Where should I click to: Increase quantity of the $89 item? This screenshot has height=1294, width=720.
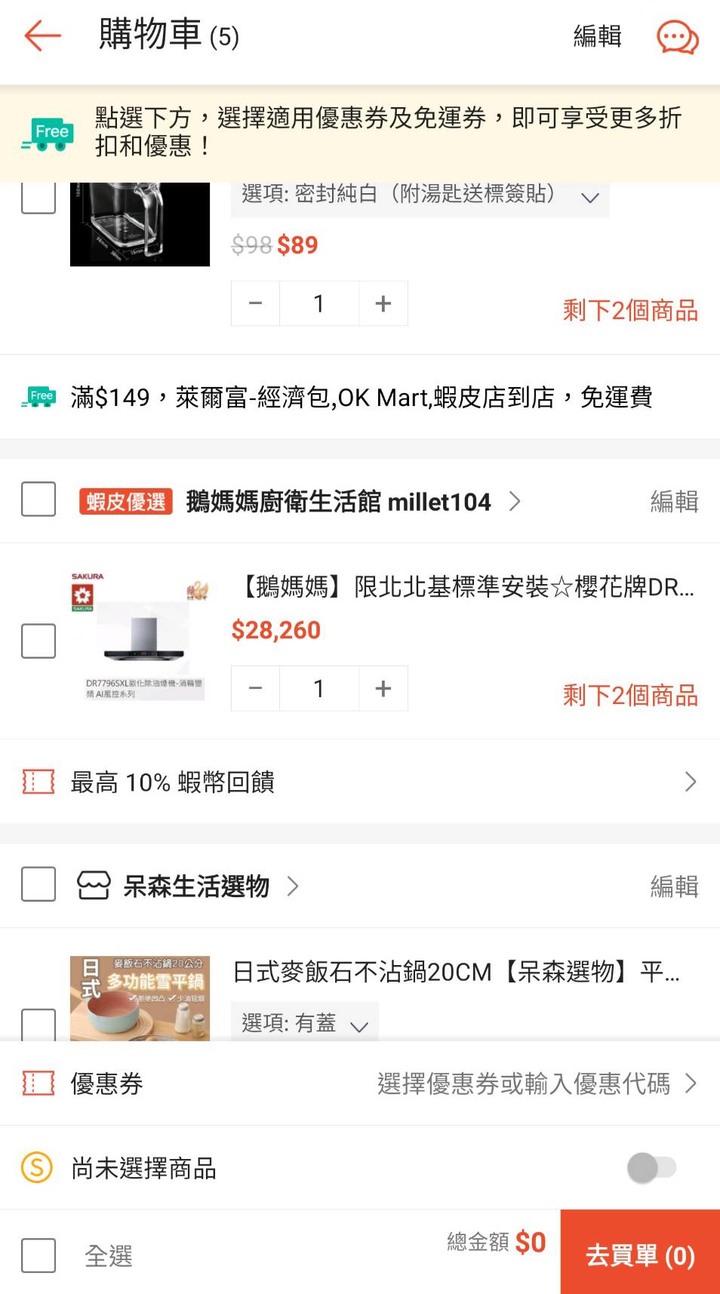click(382, 304)
